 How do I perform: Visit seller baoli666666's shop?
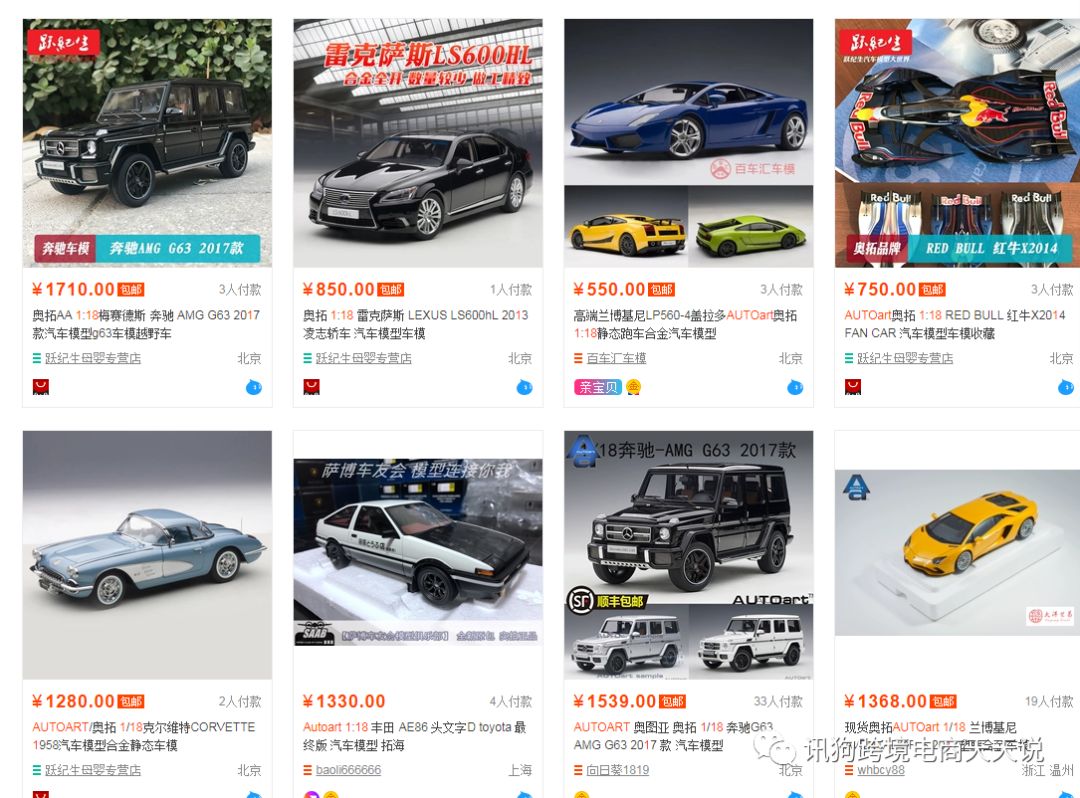click(348, 770)
